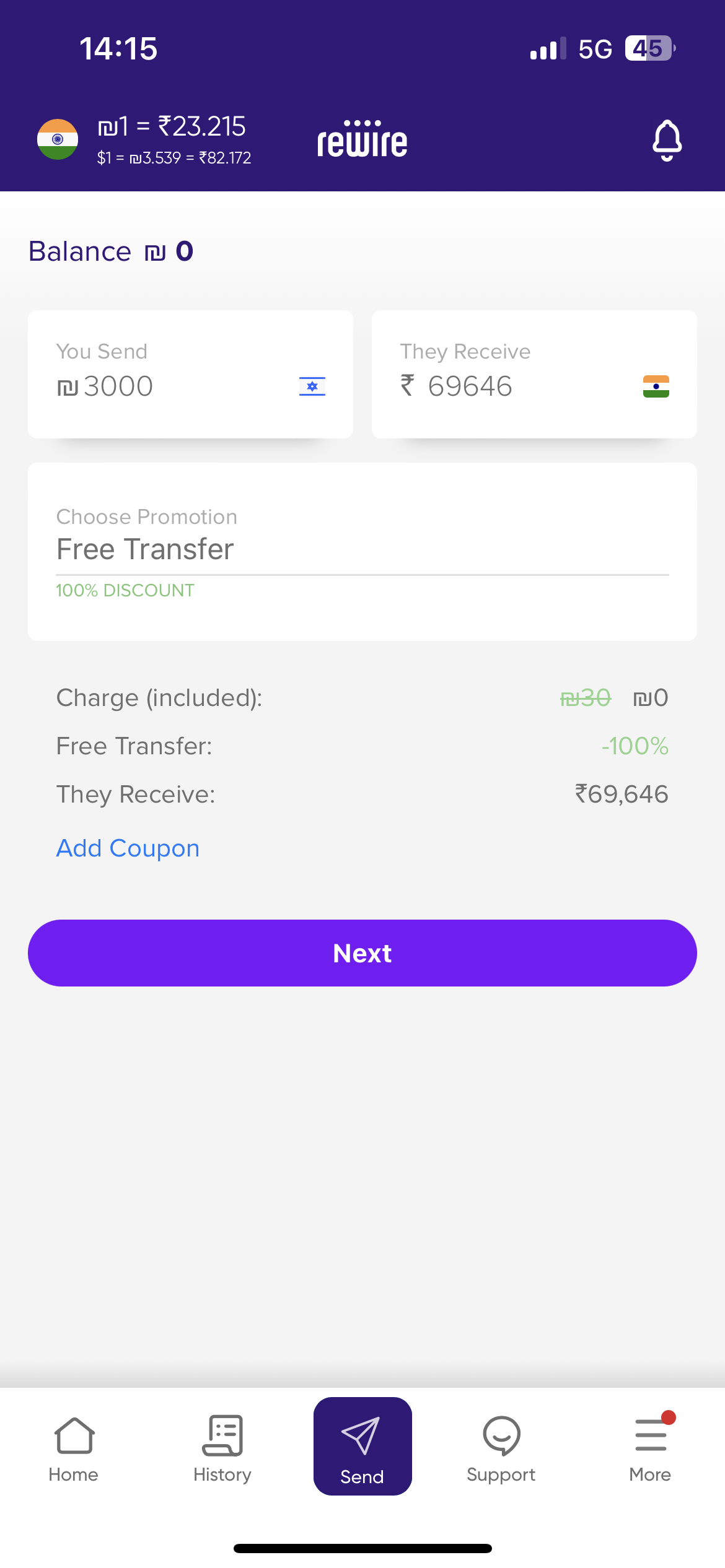Image resolution: width=725 pixels, height=1568 pixels.
Task: Tap the Add Coupon link
Action: (128, 848)
